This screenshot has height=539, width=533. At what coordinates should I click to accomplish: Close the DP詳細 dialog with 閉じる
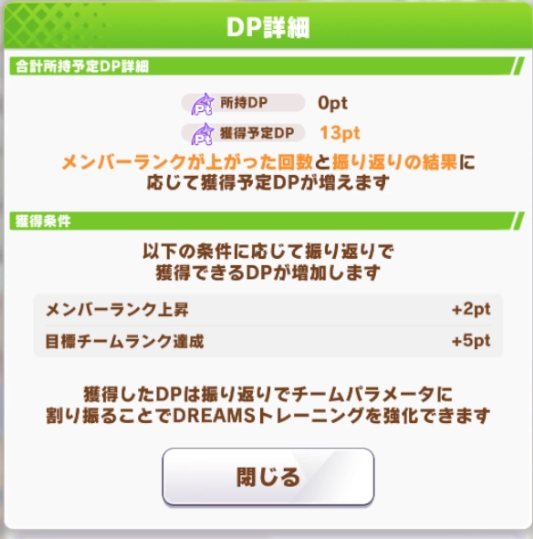coord(268,477)
